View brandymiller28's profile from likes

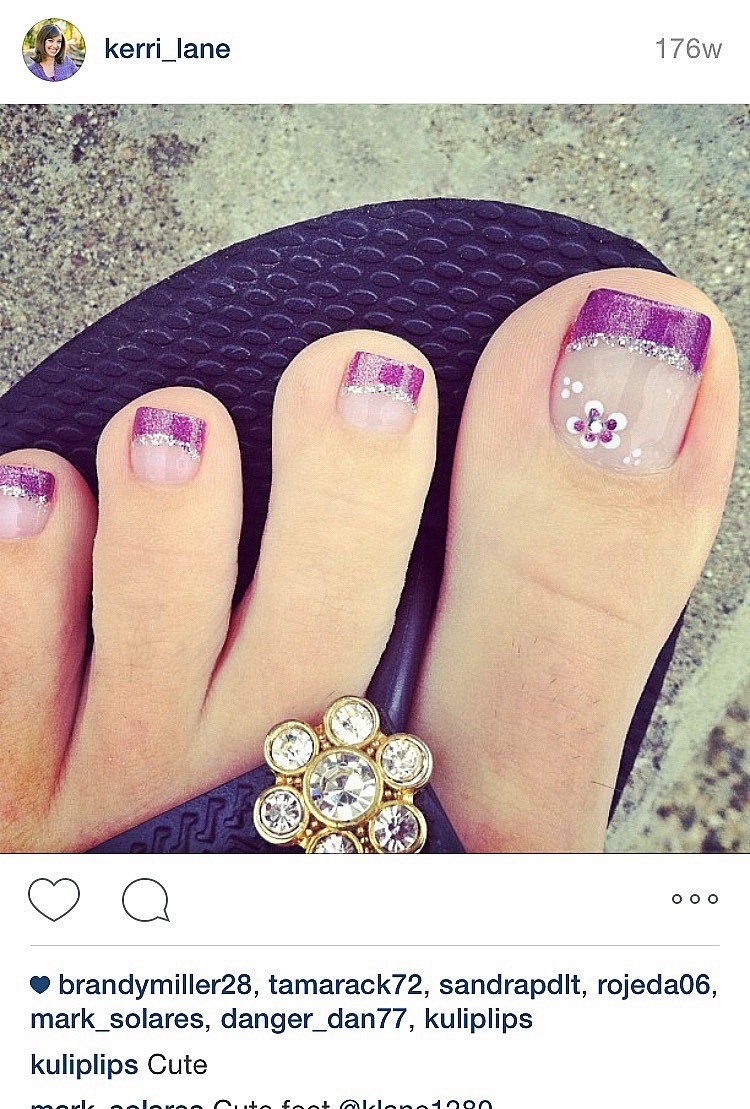(154, 985)
